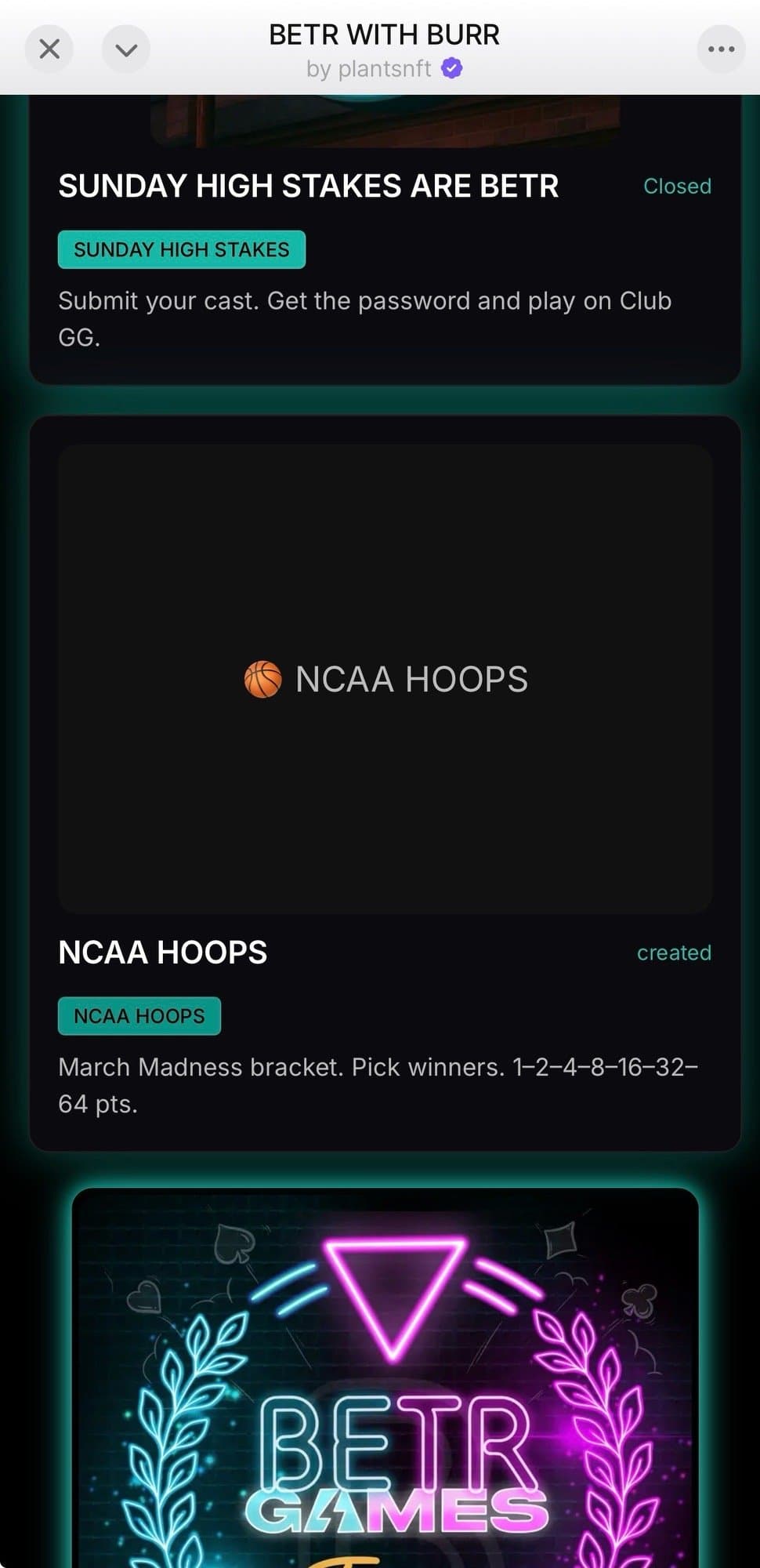Viewport: 760px width, 1568px height.
Task: Close the BETR WITH BURR mini app
Action: pyautogui.click(x=49, y=49)
